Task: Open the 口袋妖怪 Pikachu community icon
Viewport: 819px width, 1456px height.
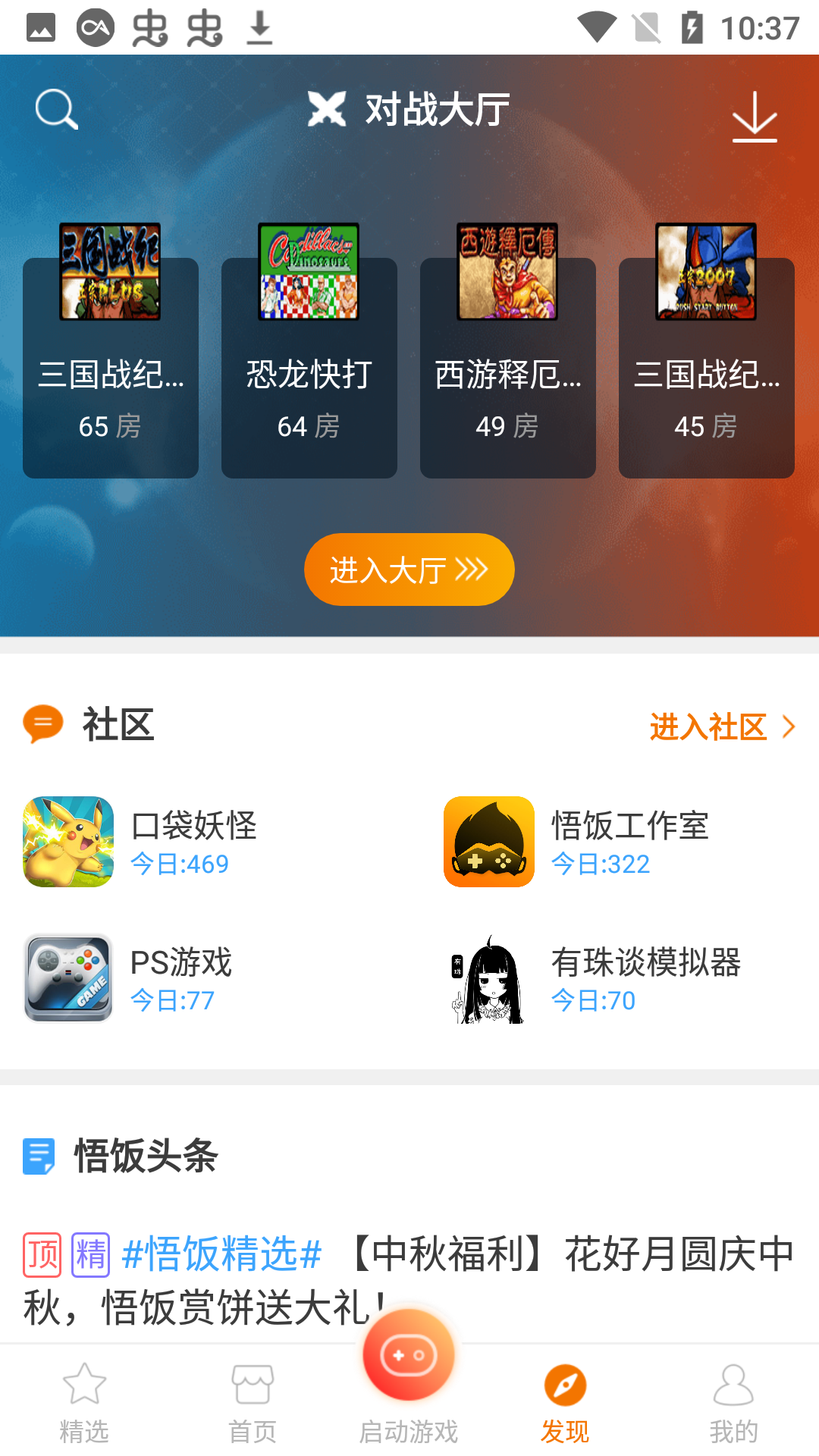Action: point(67,840)
